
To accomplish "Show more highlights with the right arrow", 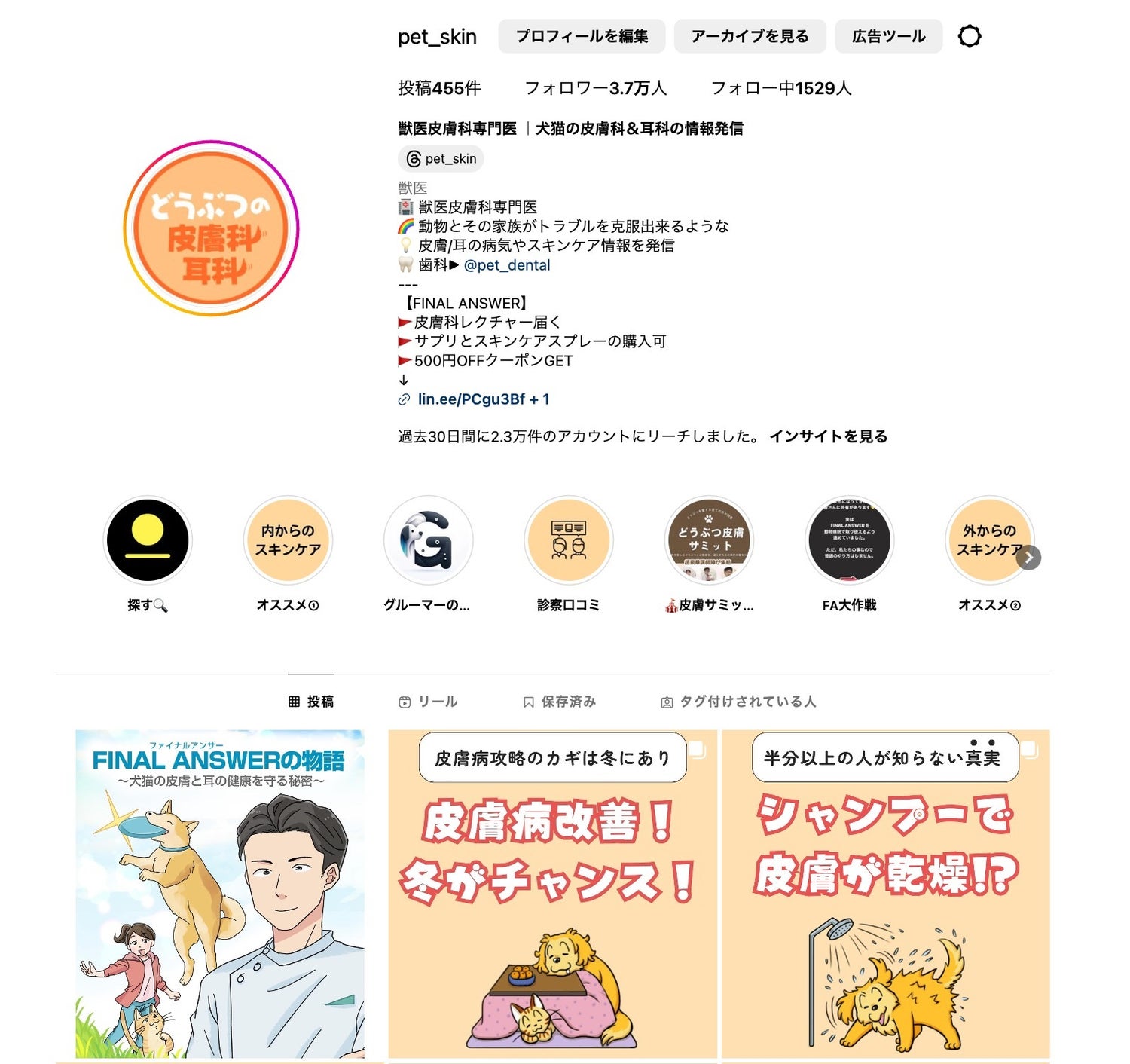I will pos(1028,558).
